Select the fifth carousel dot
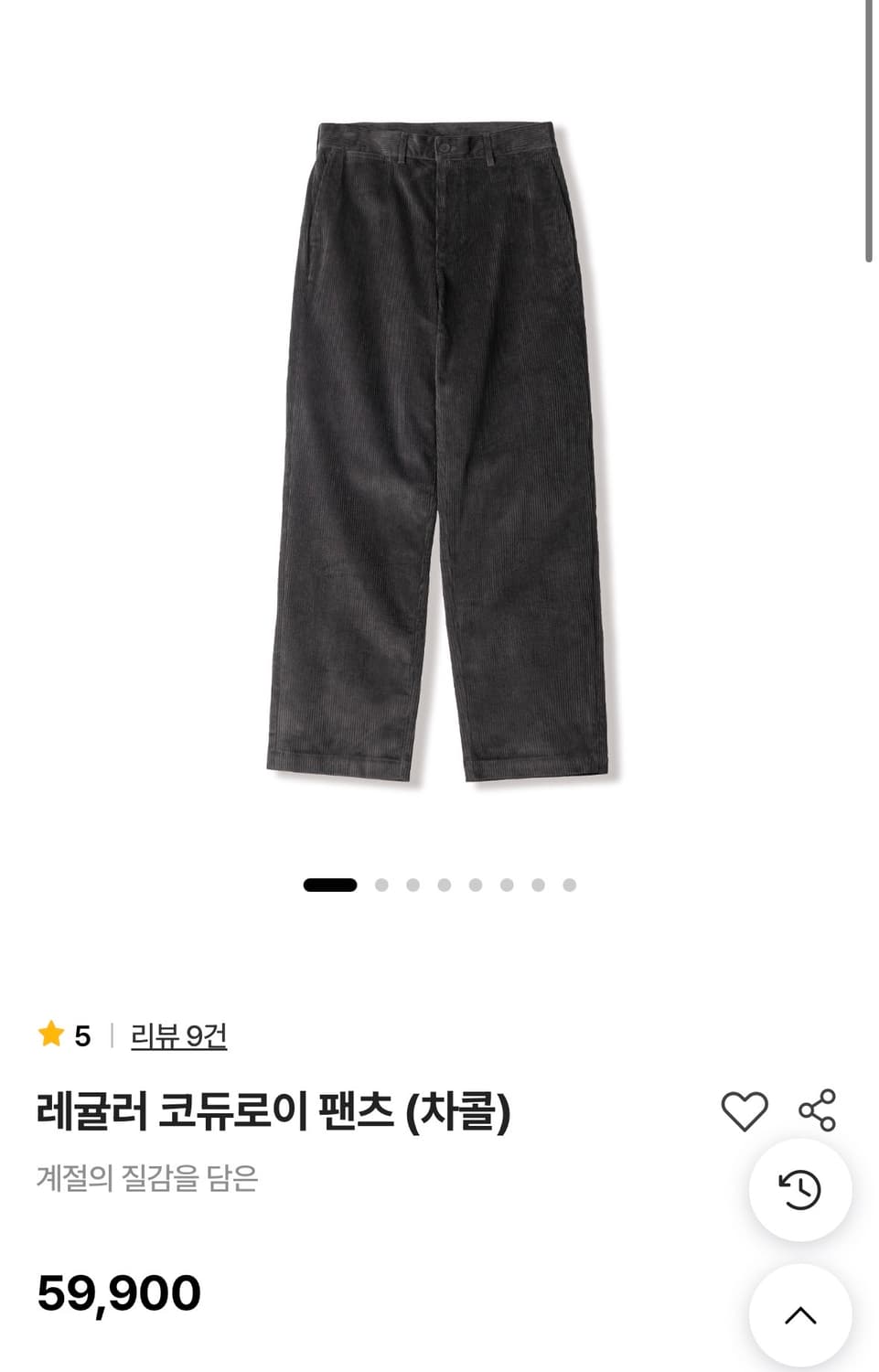 click(476, 884)
